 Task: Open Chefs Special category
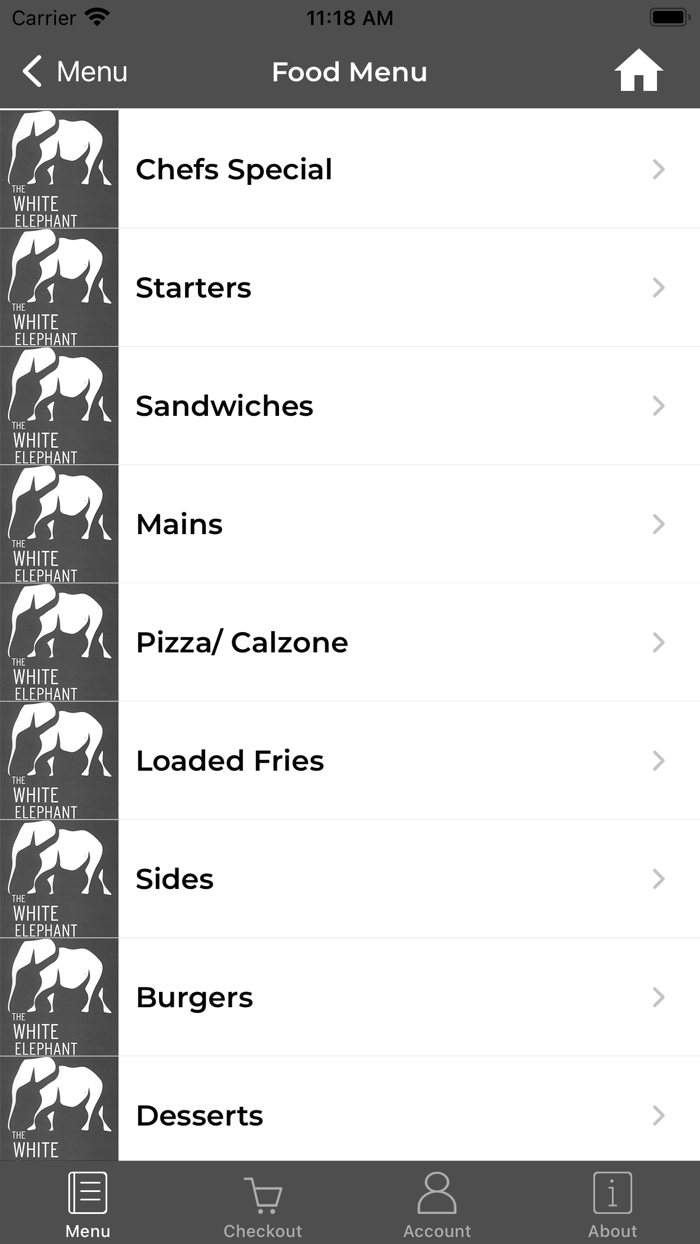(350, 169)
